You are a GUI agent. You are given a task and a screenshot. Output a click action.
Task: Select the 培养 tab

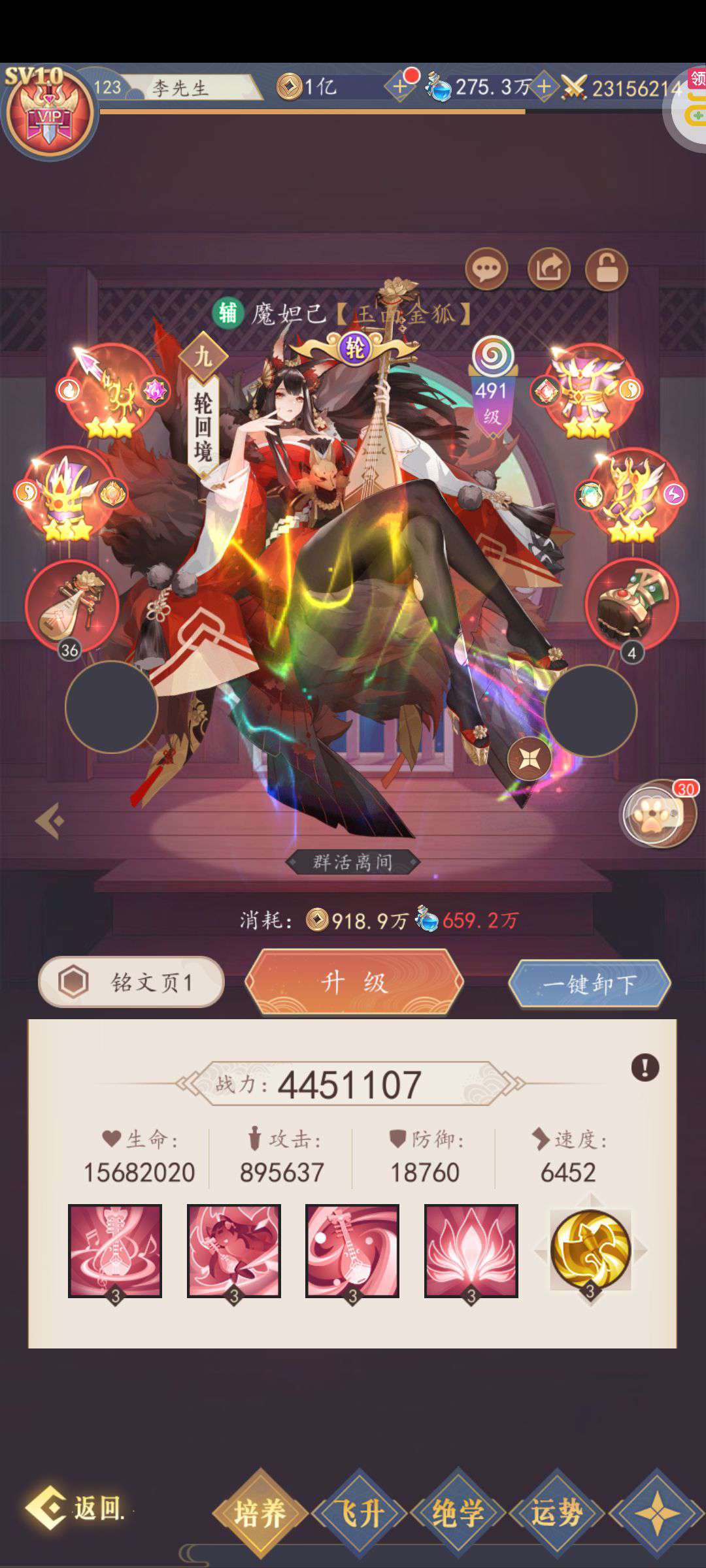click(x=260, y=1512)
